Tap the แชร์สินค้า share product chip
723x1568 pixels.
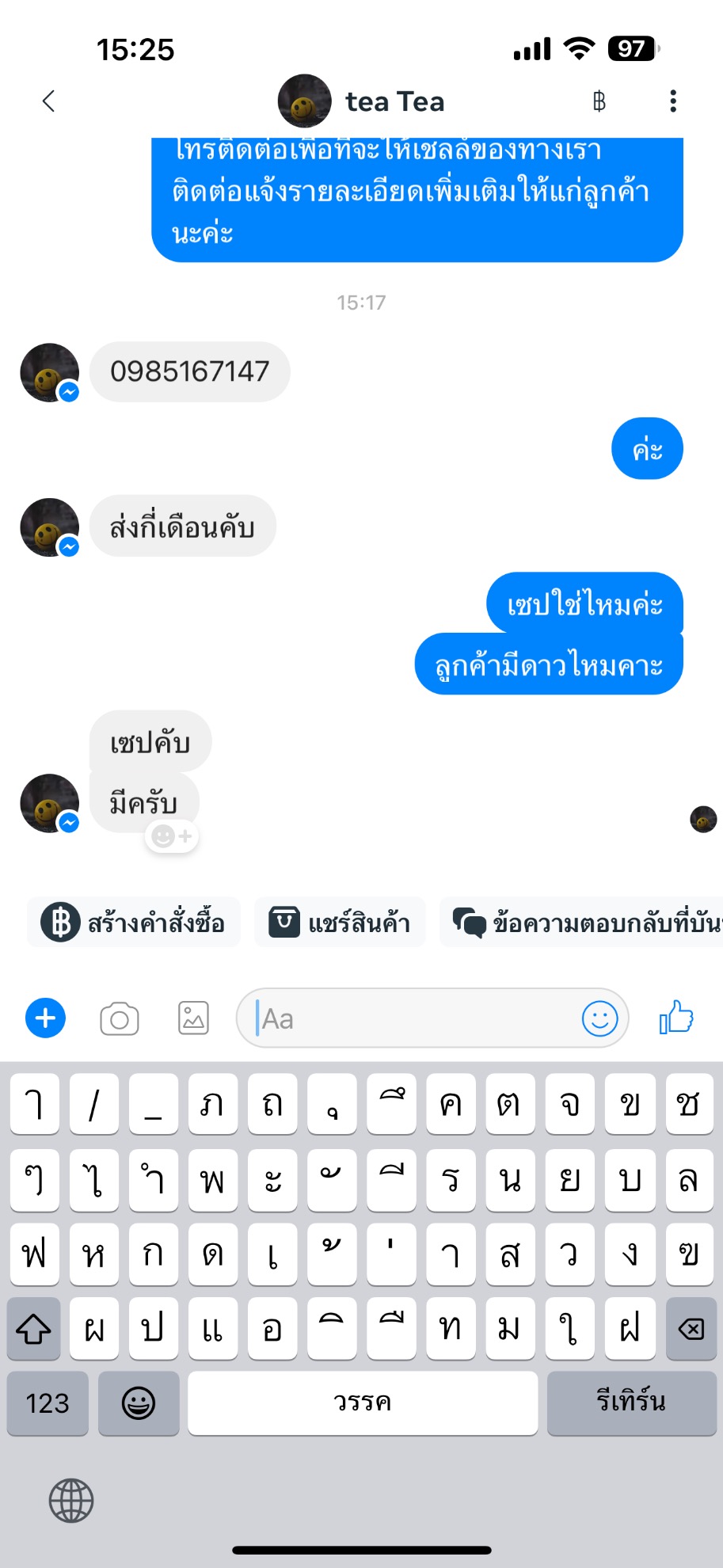point(340,923)
